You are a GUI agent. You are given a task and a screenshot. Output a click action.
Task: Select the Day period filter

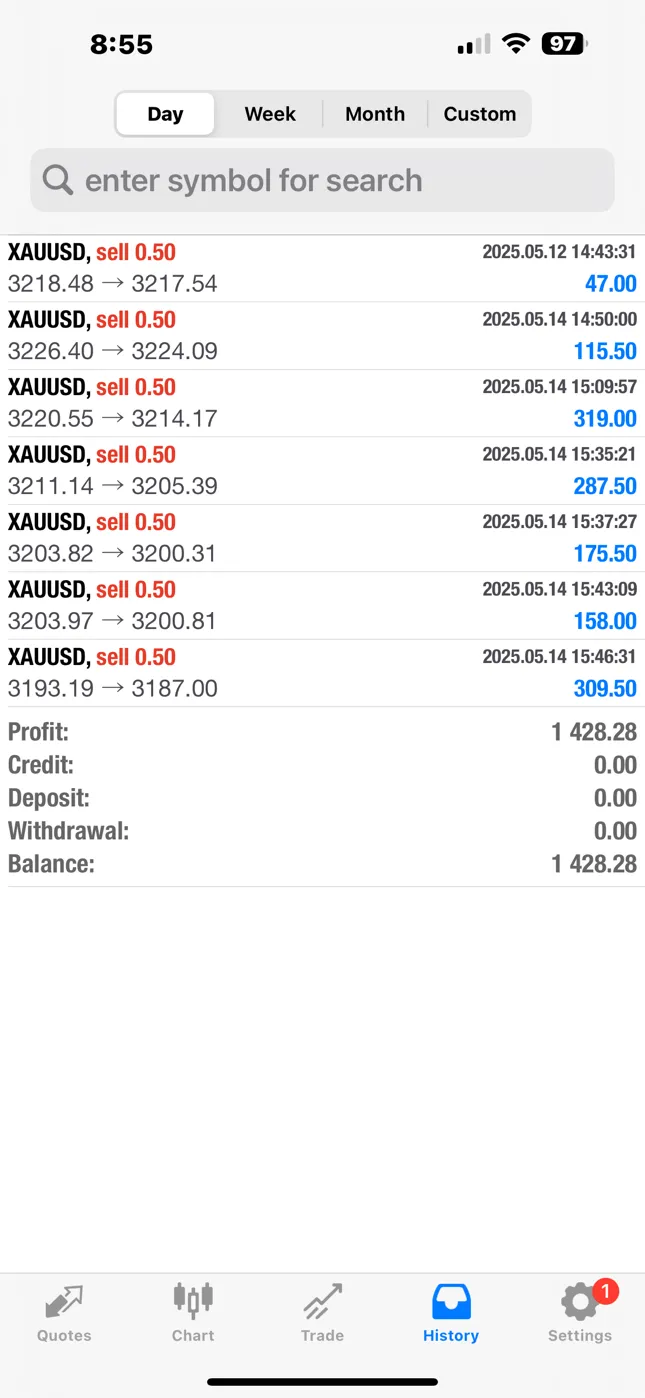(165, 114)
